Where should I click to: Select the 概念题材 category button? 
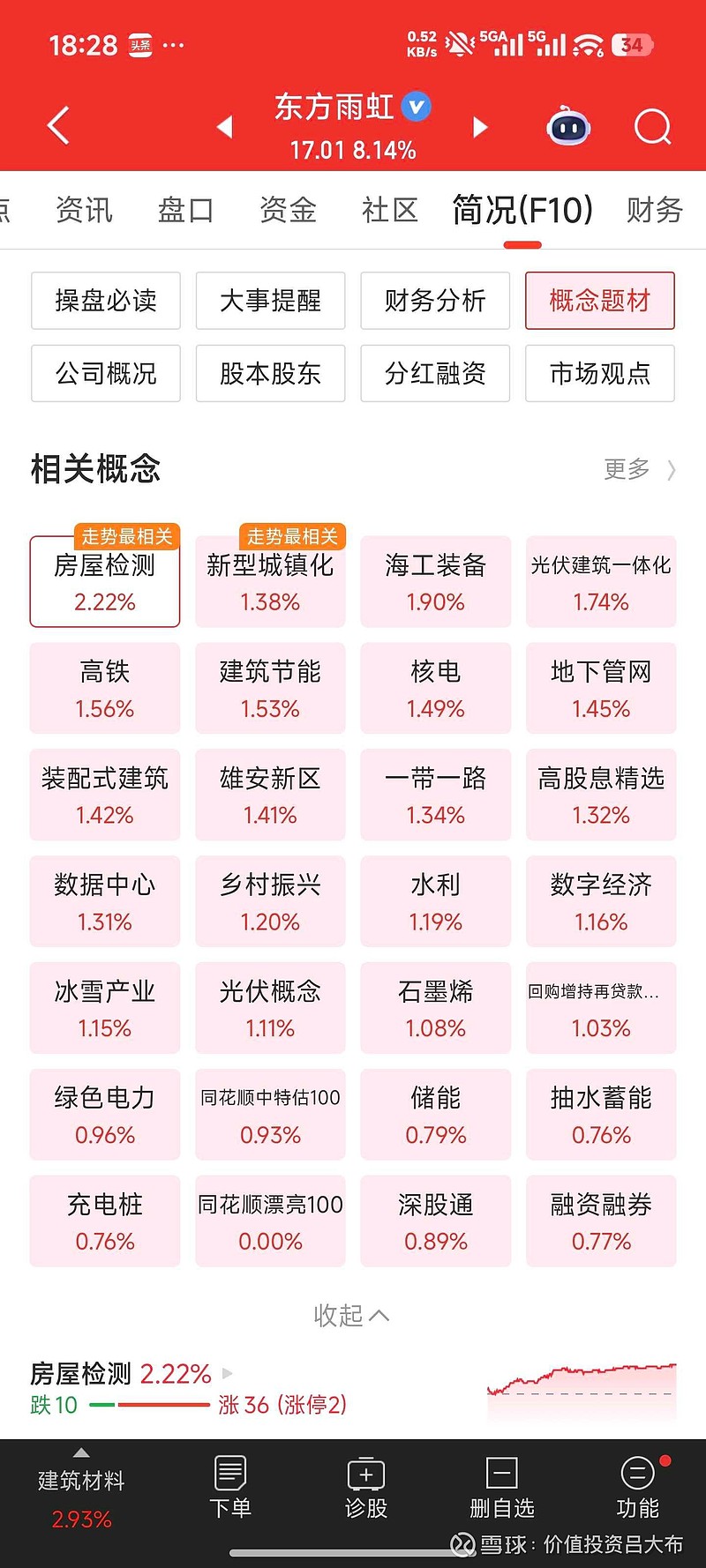coord(599,301)
